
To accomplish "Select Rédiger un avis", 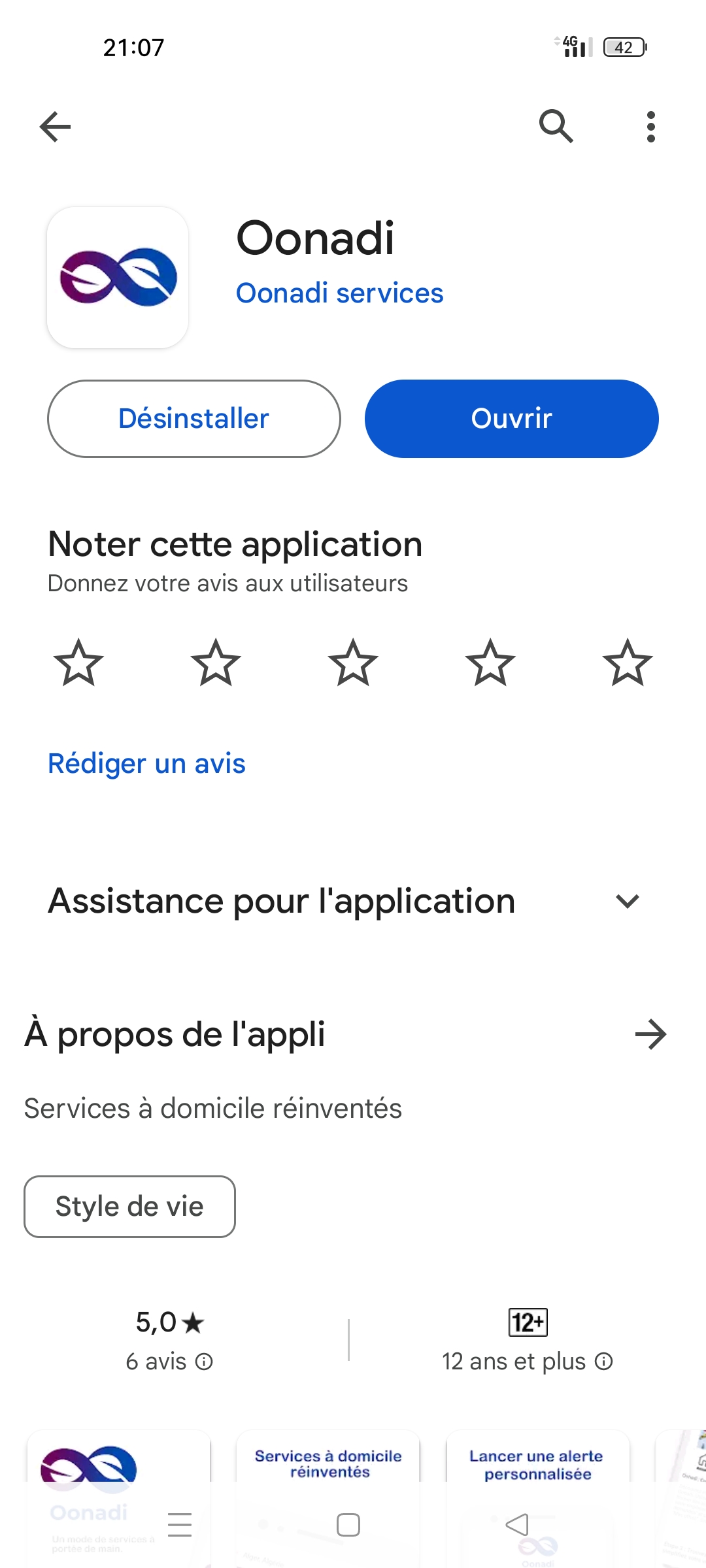I will point(147,764).
